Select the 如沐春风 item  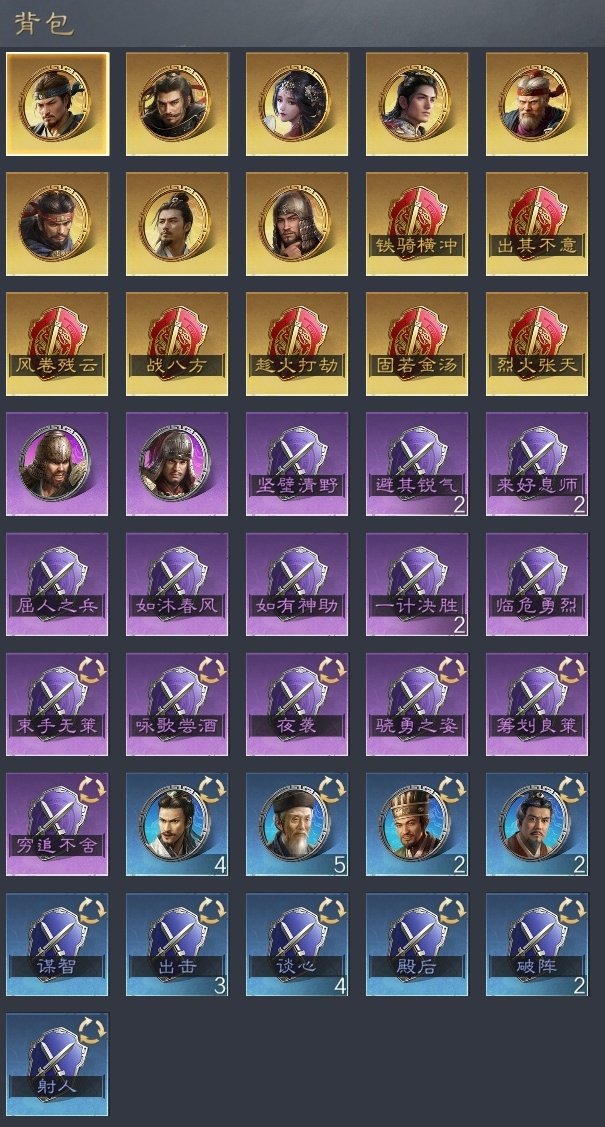pyautogui.click(x=177, y=583)
